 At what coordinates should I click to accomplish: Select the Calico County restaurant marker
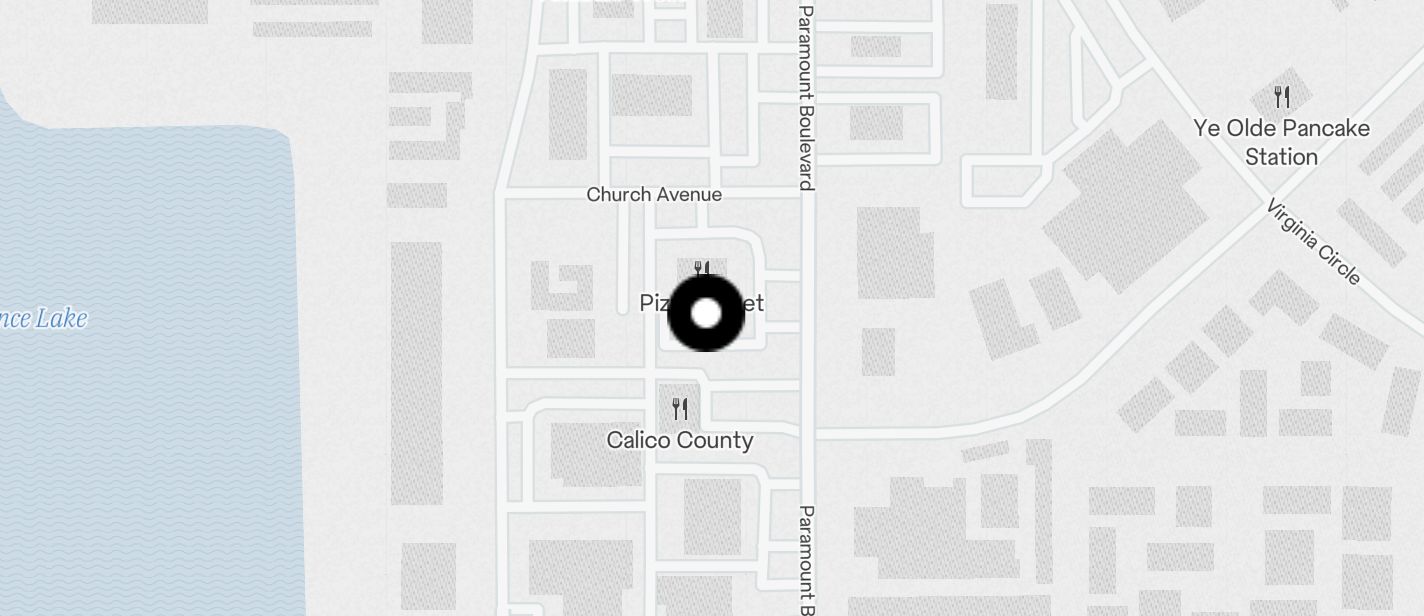tap(680, 409)
